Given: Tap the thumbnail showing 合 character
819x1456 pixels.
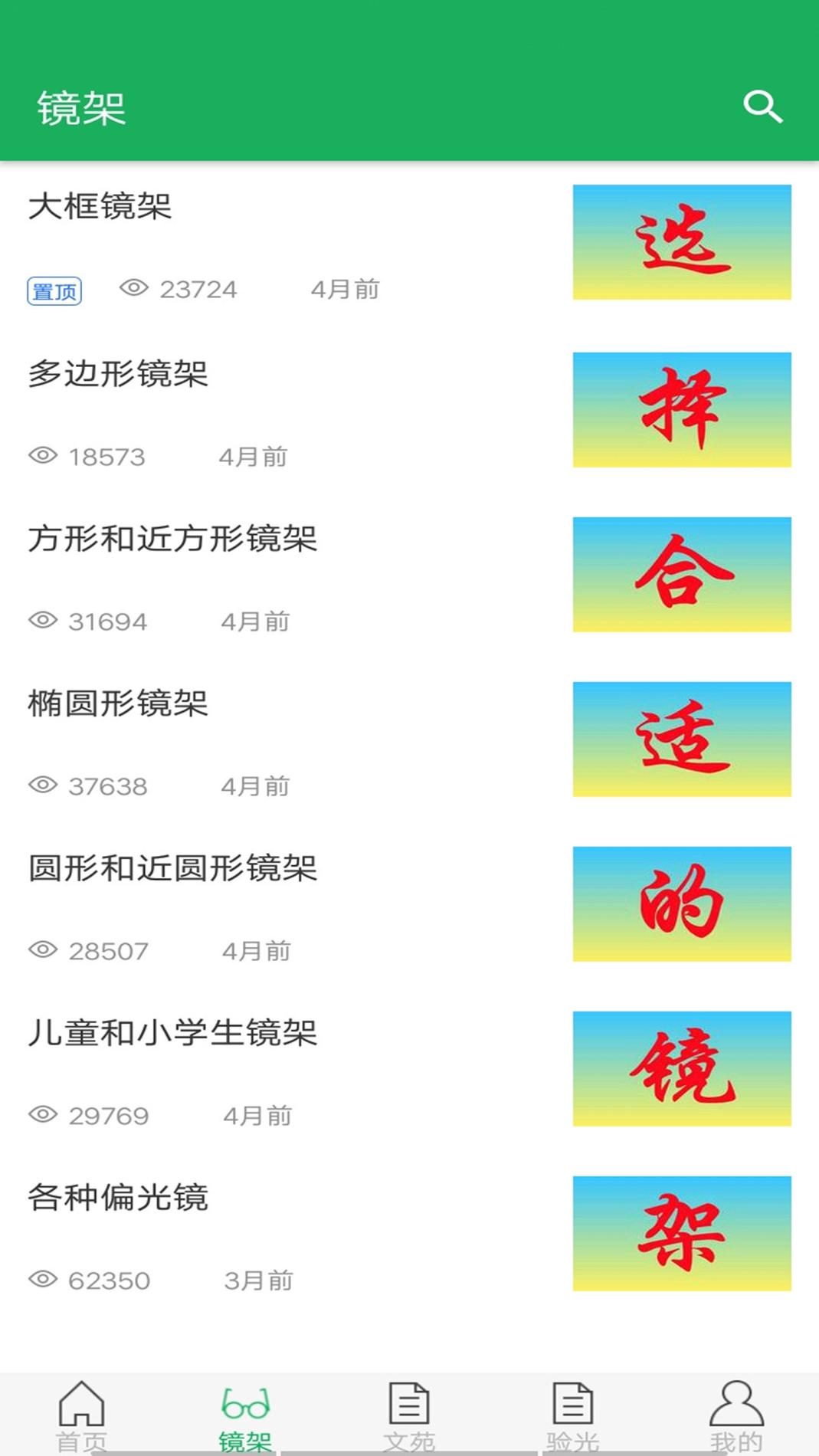Looking at the screenshot, I should point(682,573).
